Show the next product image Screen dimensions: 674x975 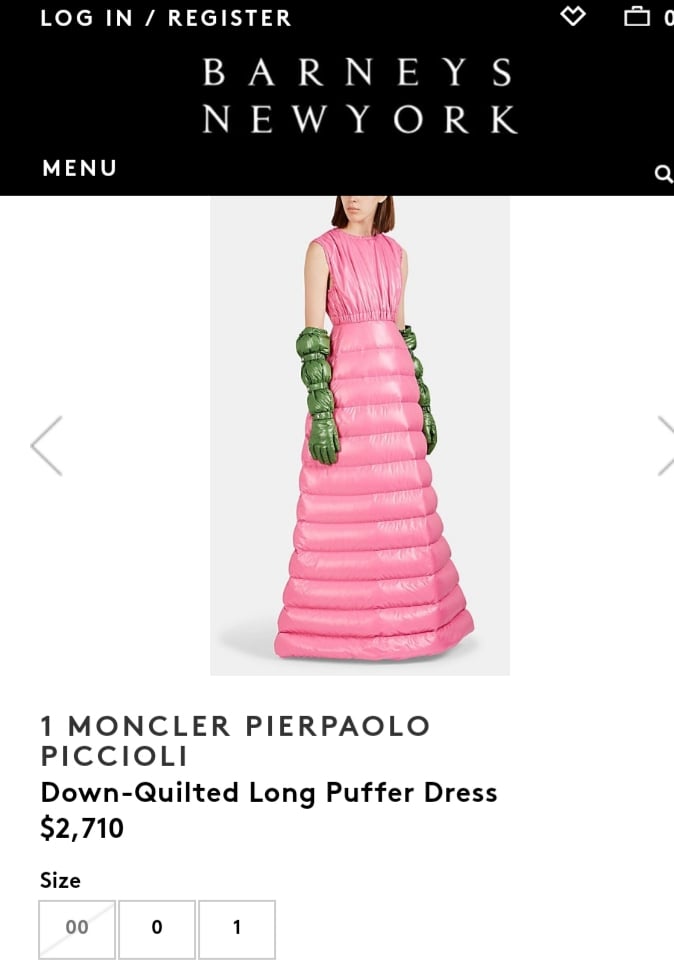tap(664, 446)
